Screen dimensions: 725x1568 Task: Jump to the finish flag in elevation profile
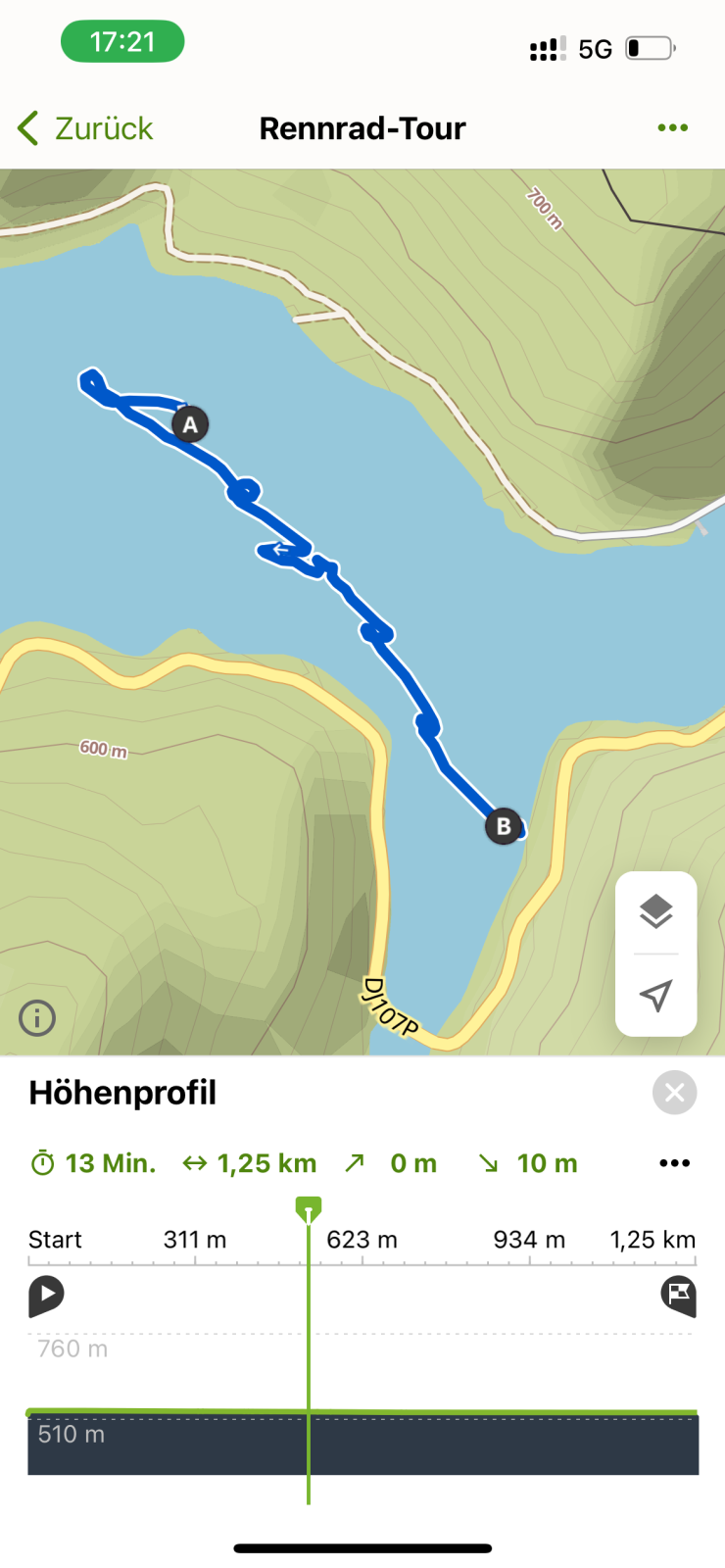[678, 1296]
